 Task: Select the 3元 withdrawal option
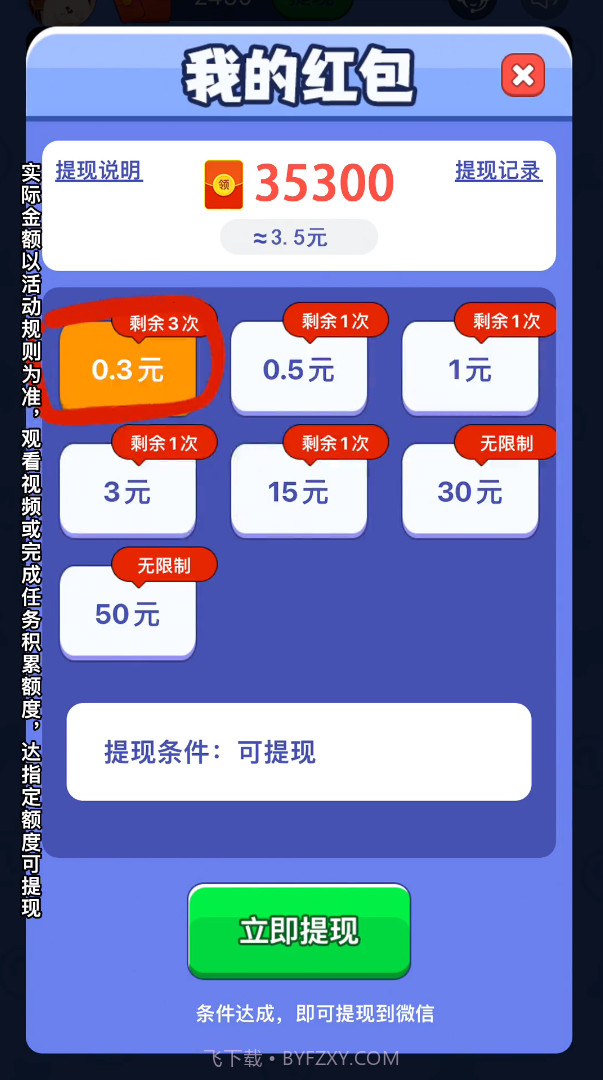[x=128, y=491]
